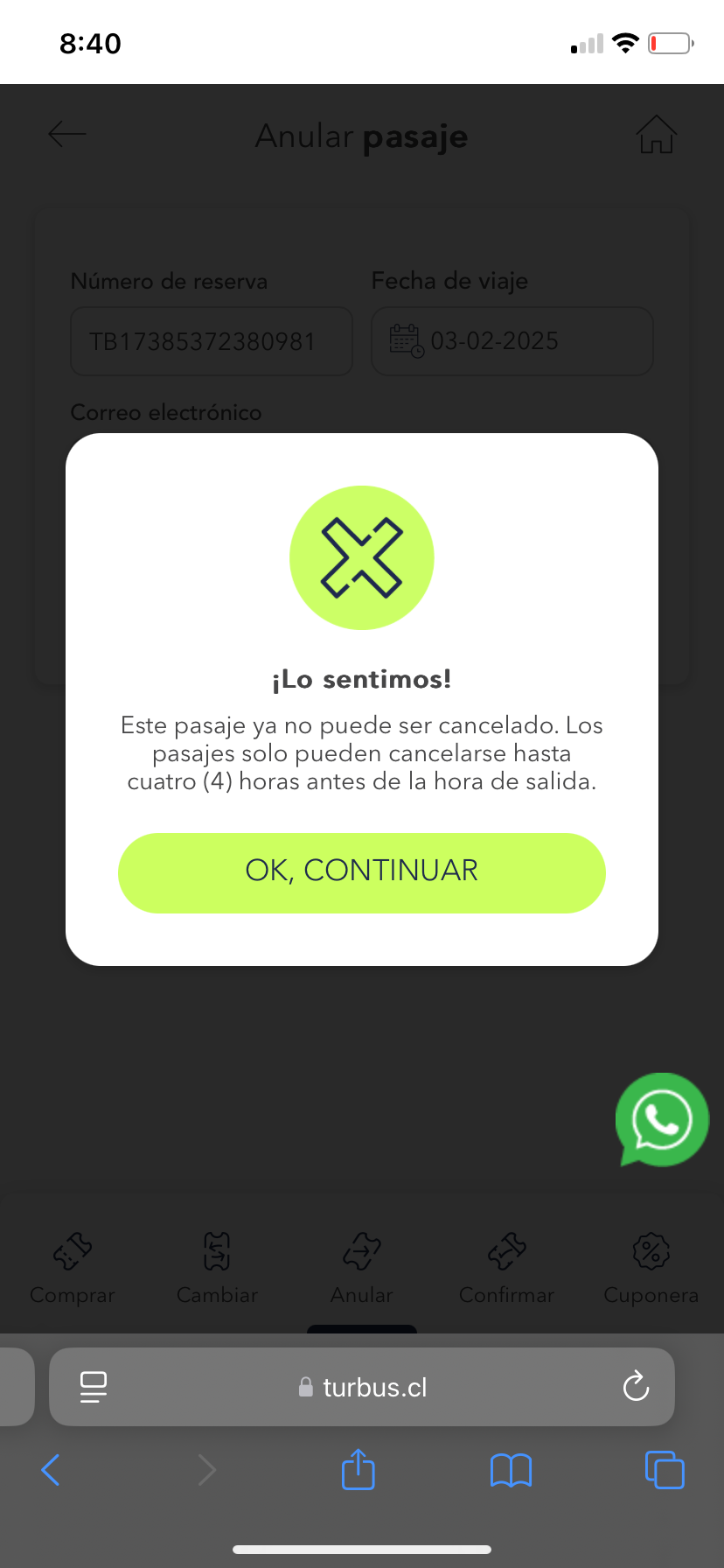This screenshot has width=724, height=1568.
Task: Open the Confirmar tab
Action: coord(506,1269)
